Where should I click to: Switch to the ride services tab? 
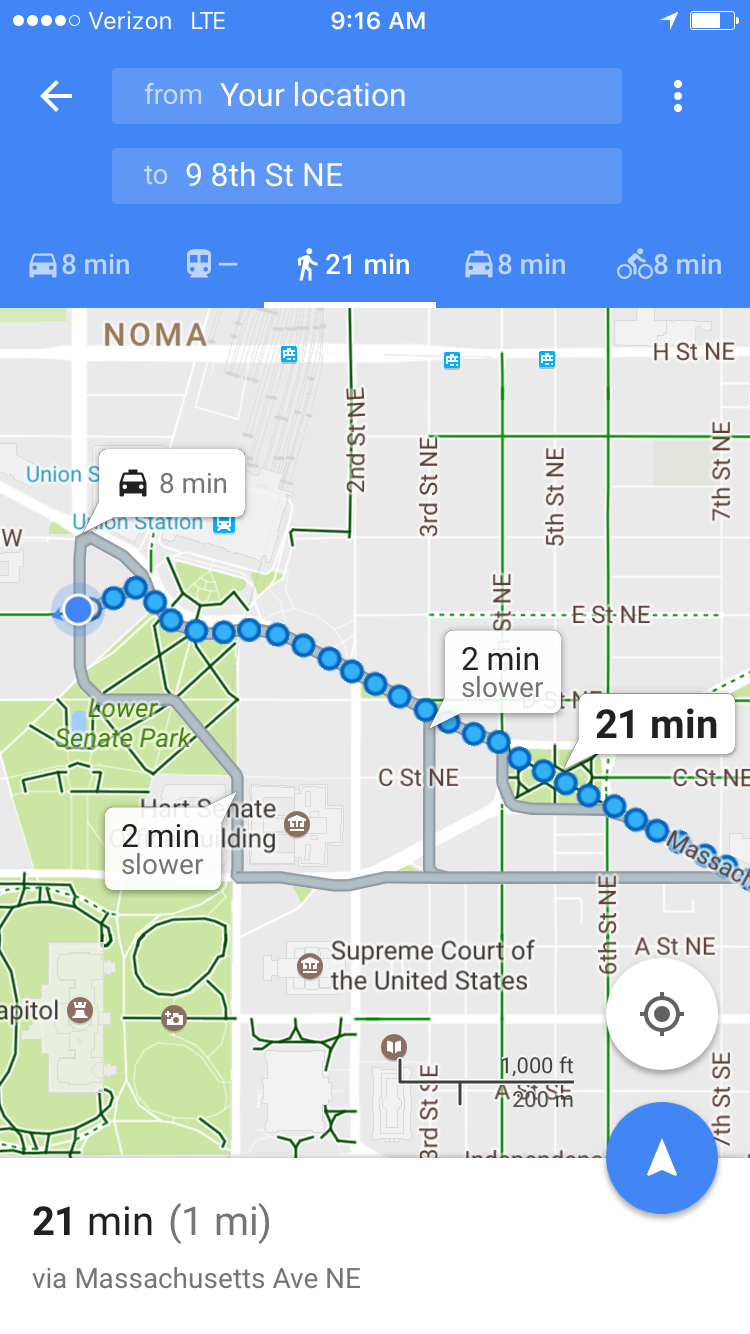click(x=515, y=265)
